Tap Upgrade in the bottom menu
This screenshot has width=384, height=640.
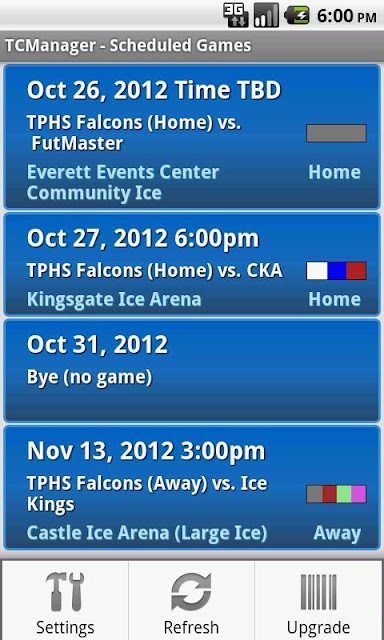(318, 600)
